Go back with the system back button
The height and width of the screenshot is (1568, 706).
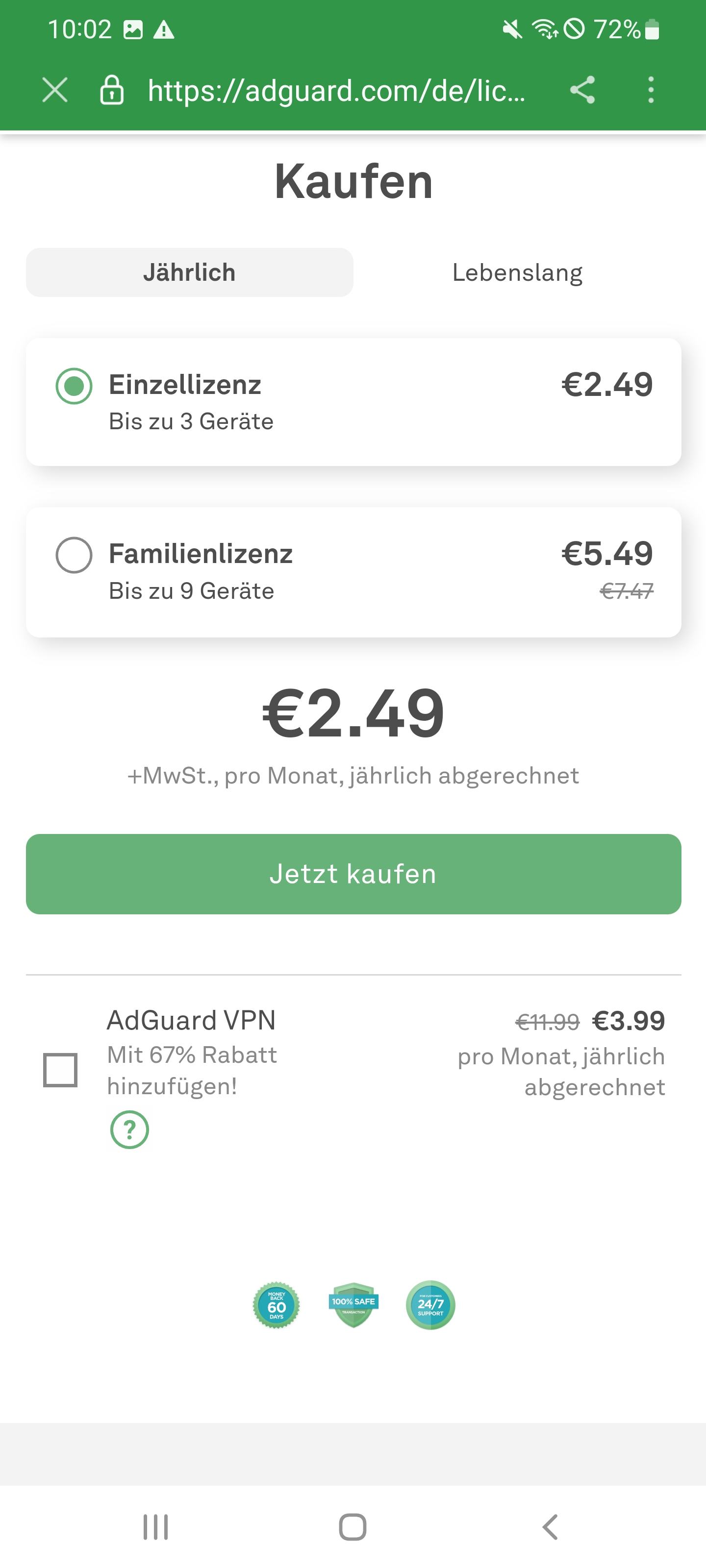(x=550, y=1527)
